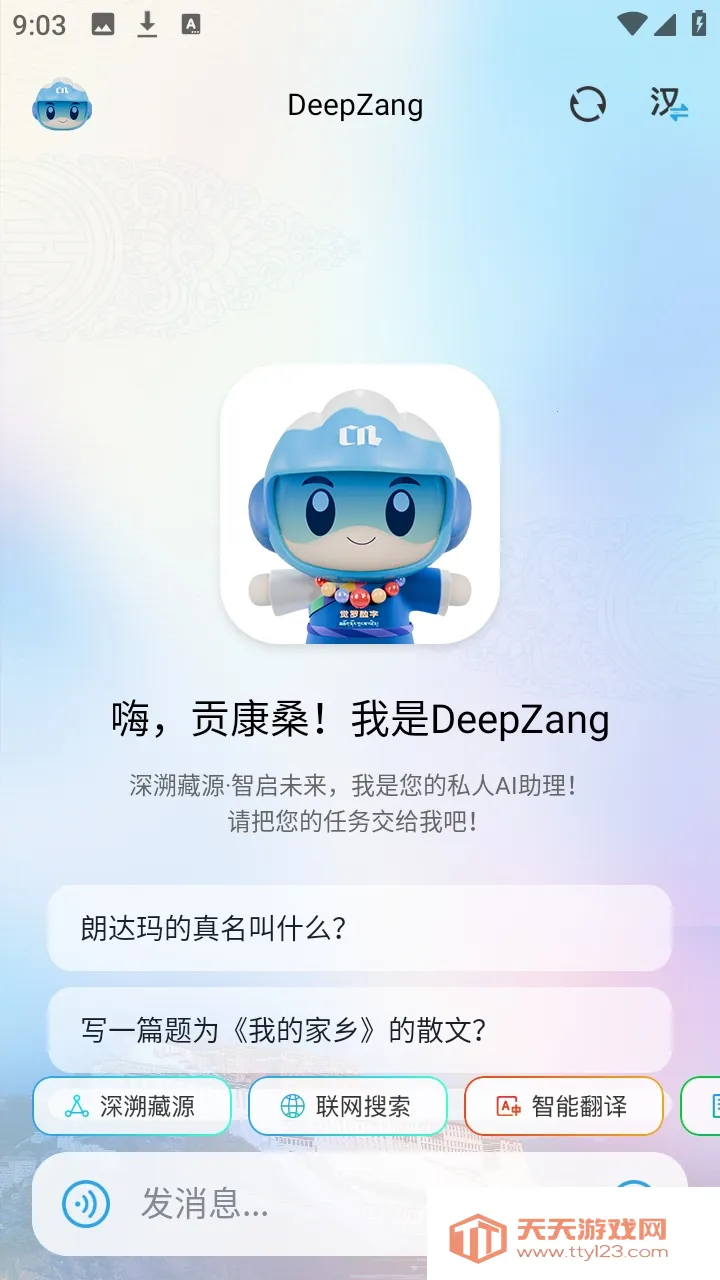
Task: Choose the 《我的家乡》 essay prompt
Action: point(360,1030)
